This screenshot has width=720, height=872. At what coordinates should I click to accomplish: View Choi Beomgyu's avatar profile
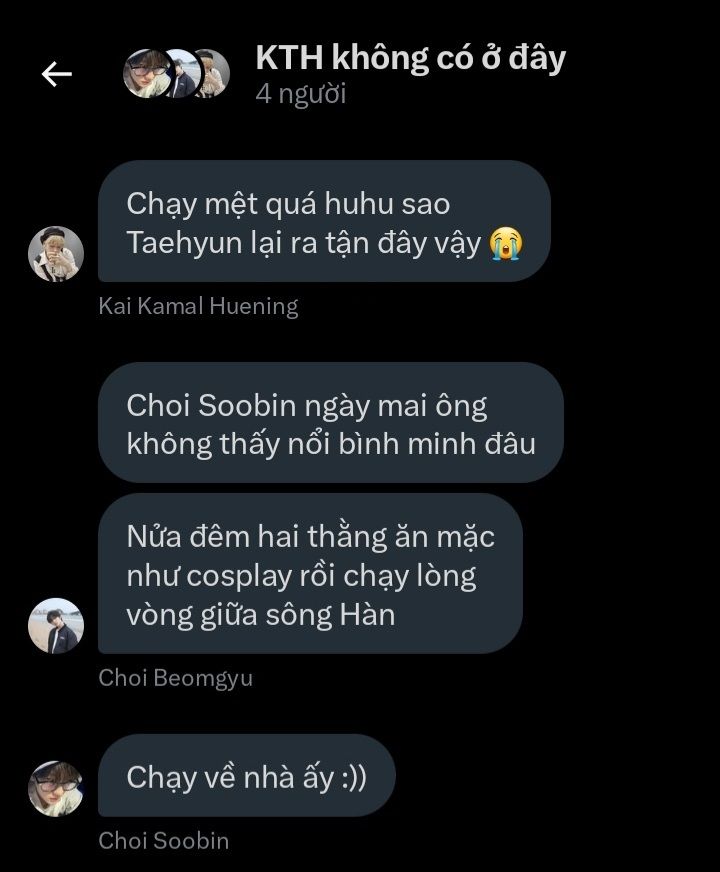(56, 626)
